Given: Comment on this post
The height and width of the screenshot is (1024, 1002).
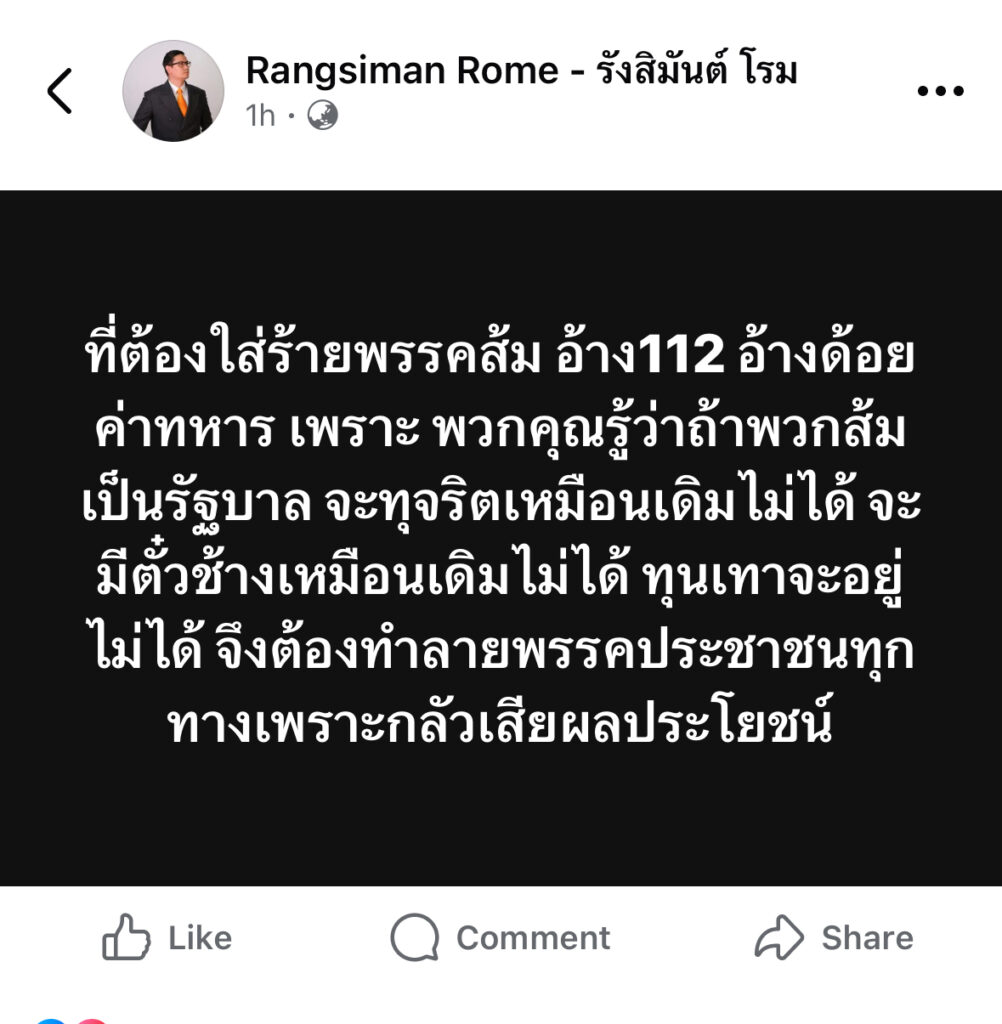Looking at the screenshot, I should tap(500, 938).
